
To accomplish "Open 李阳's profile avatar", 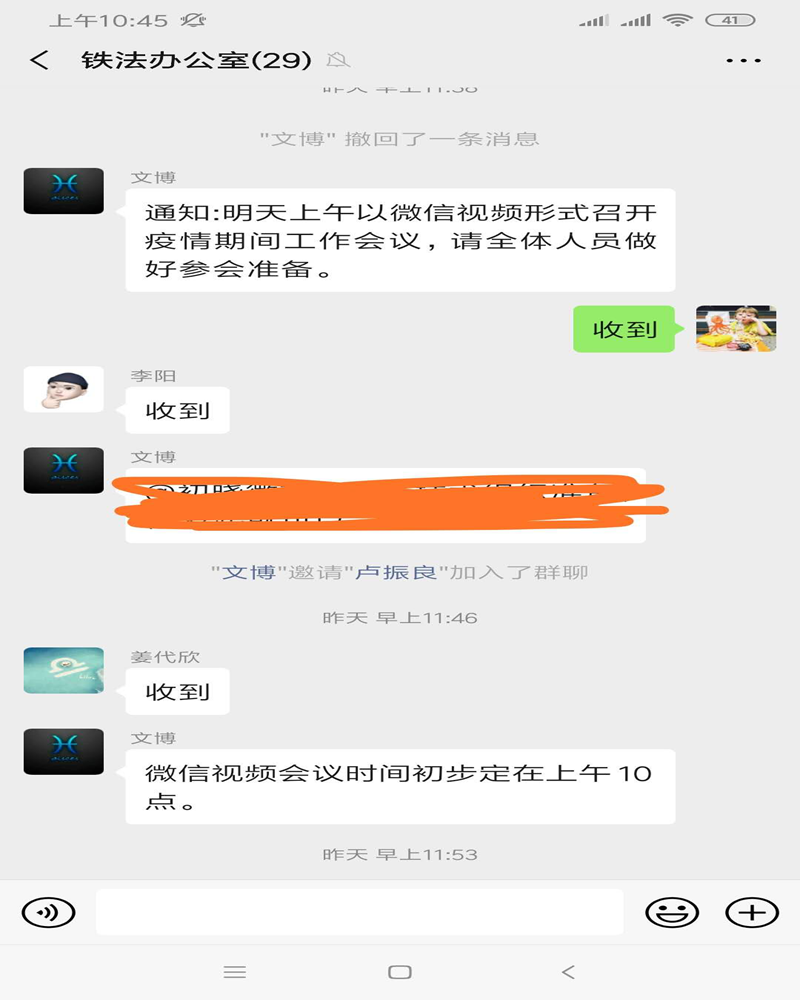I will click(x=63, y=390).
